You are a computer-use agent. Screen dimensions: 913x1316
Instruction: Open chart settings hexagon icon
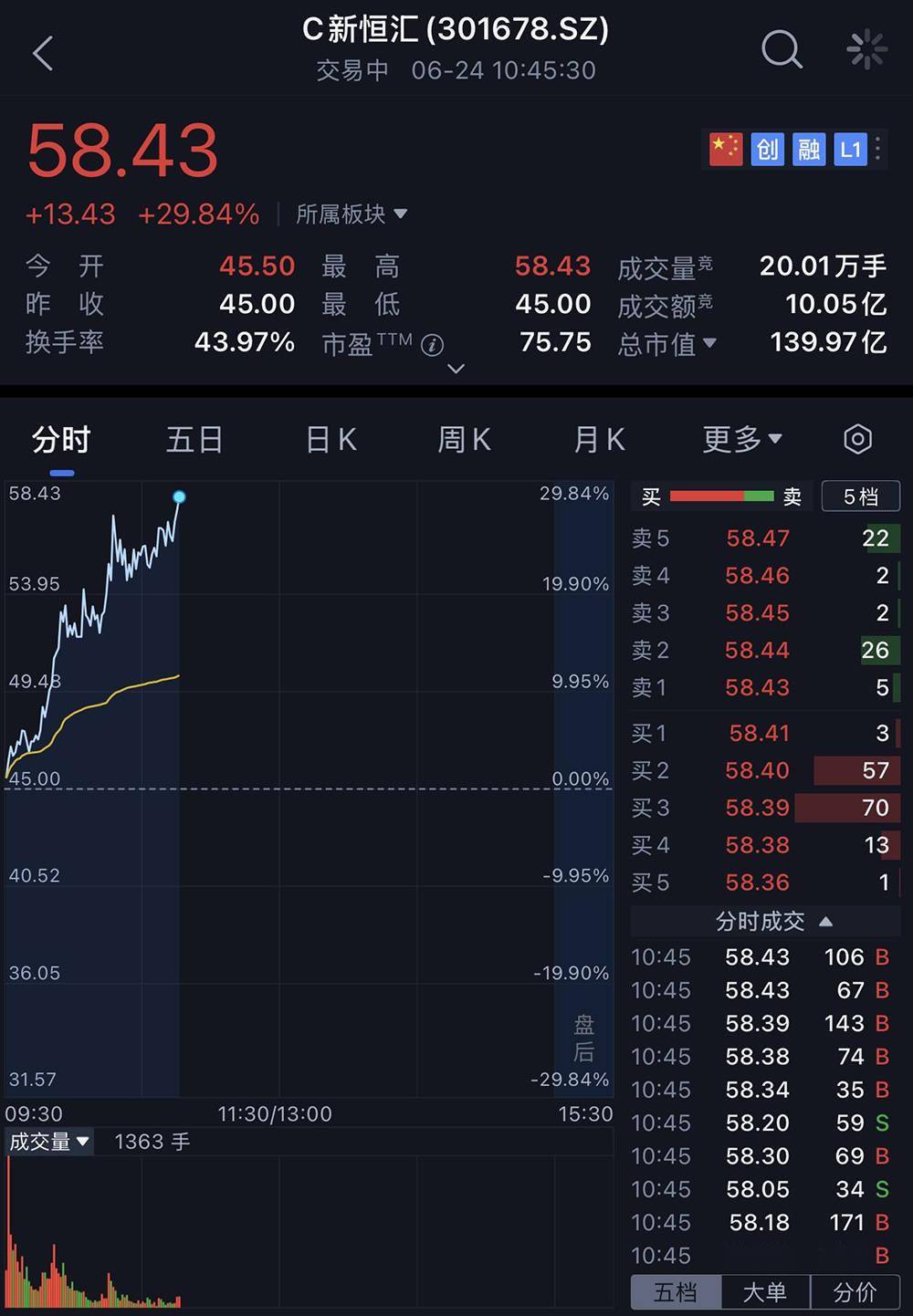coord(857,440)
